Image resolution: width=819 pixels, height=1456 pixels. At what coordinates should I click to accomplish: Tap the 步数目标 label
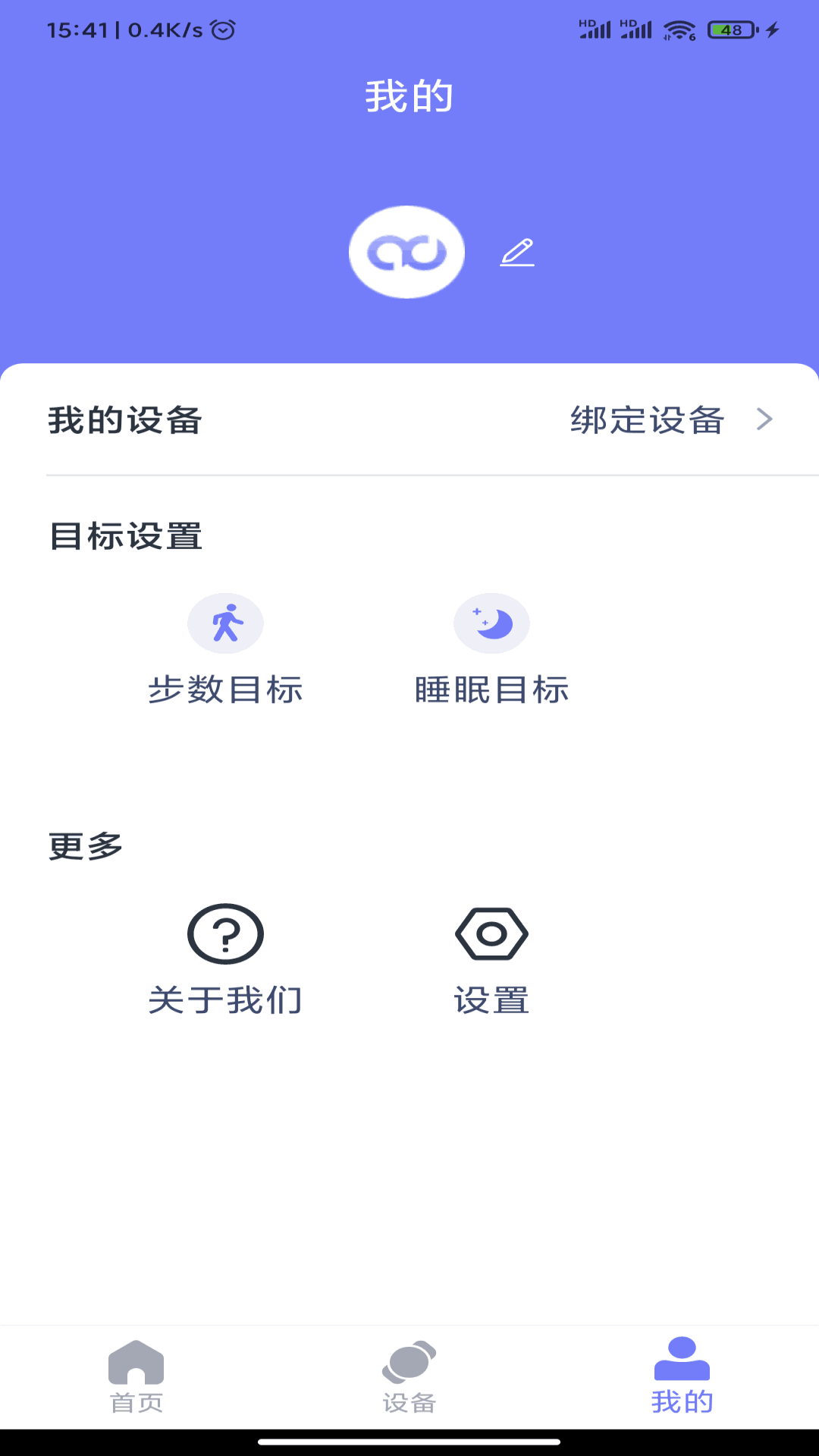point(225,689)
